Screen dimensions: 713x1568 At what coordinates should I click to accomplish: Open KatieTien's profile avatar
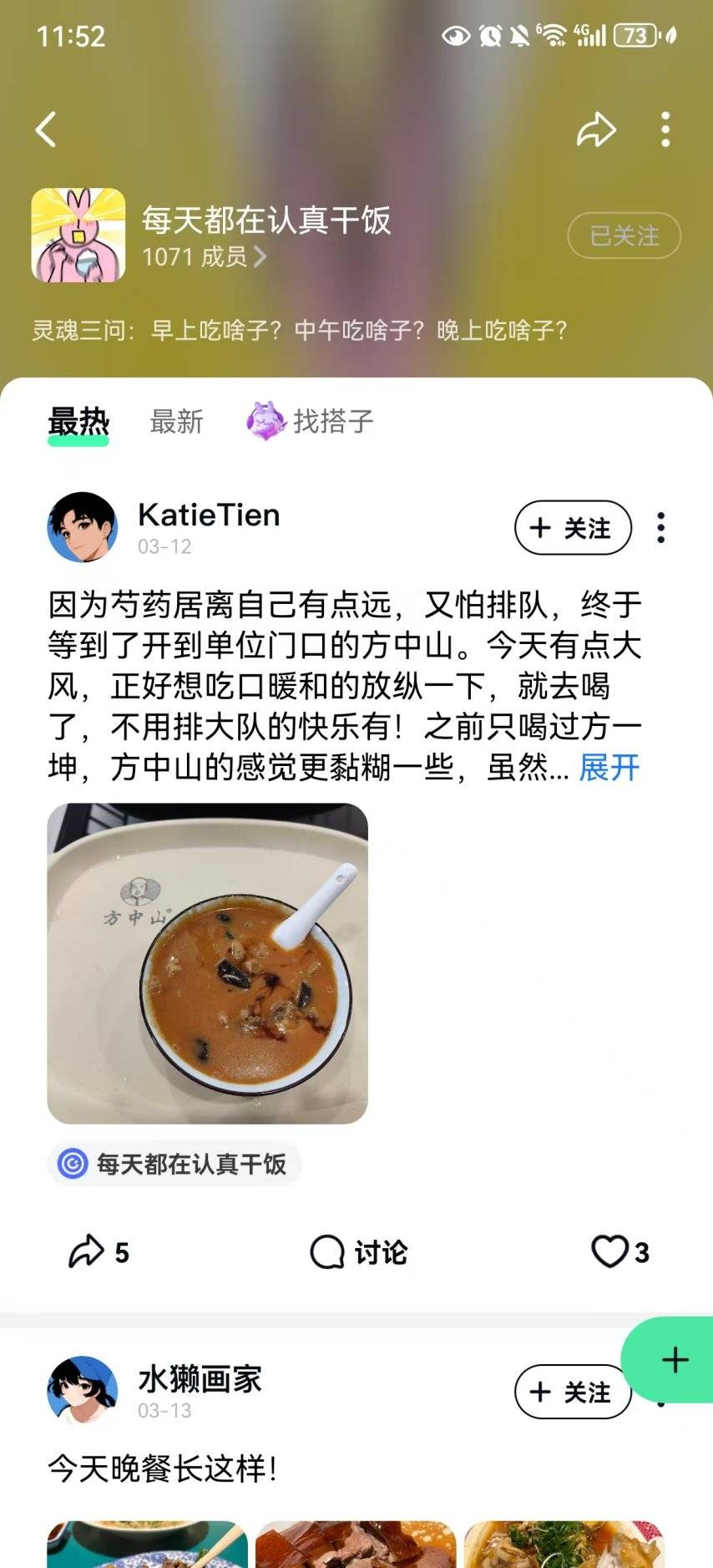click(x=82, y=527)
